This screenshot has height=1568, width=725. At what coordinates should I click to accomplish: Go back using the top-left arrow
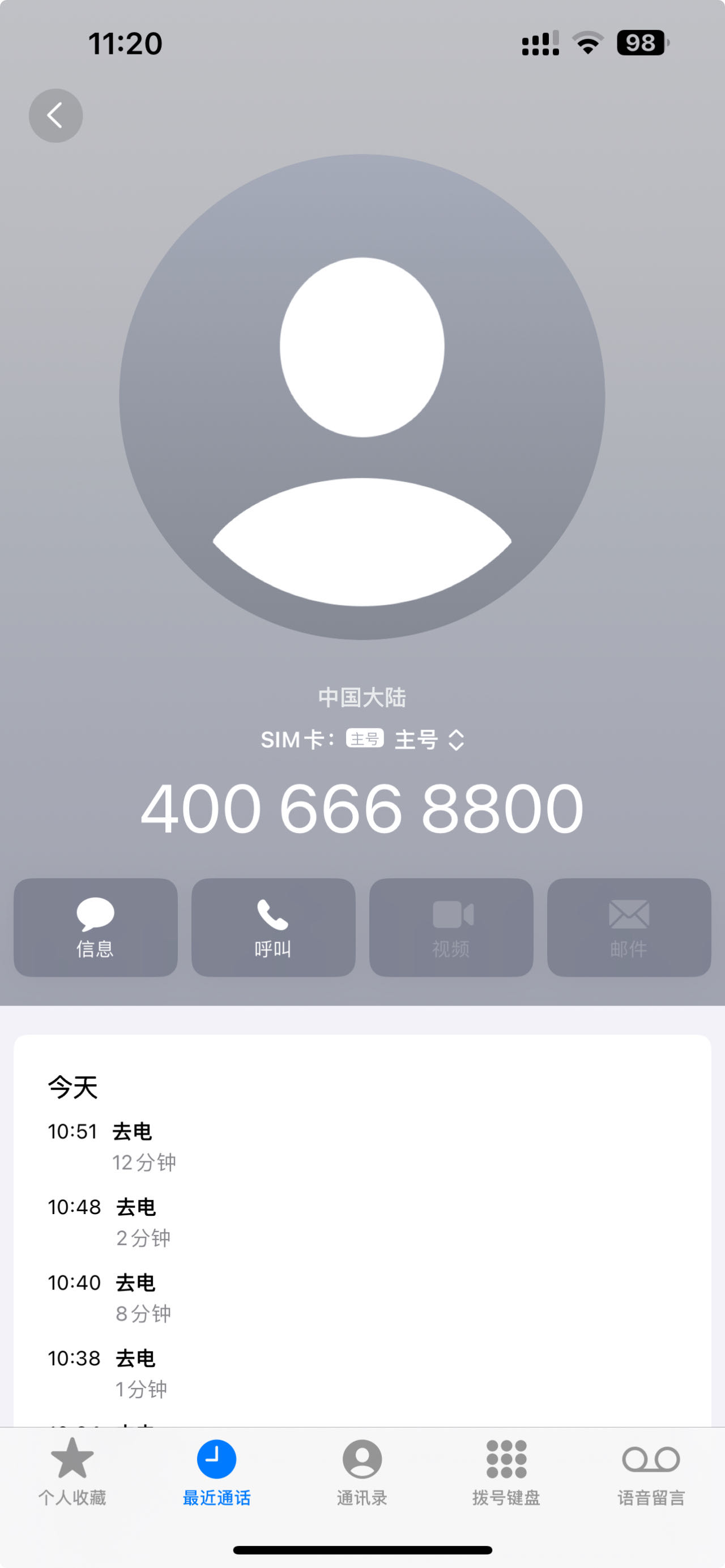tap(56, 116)
